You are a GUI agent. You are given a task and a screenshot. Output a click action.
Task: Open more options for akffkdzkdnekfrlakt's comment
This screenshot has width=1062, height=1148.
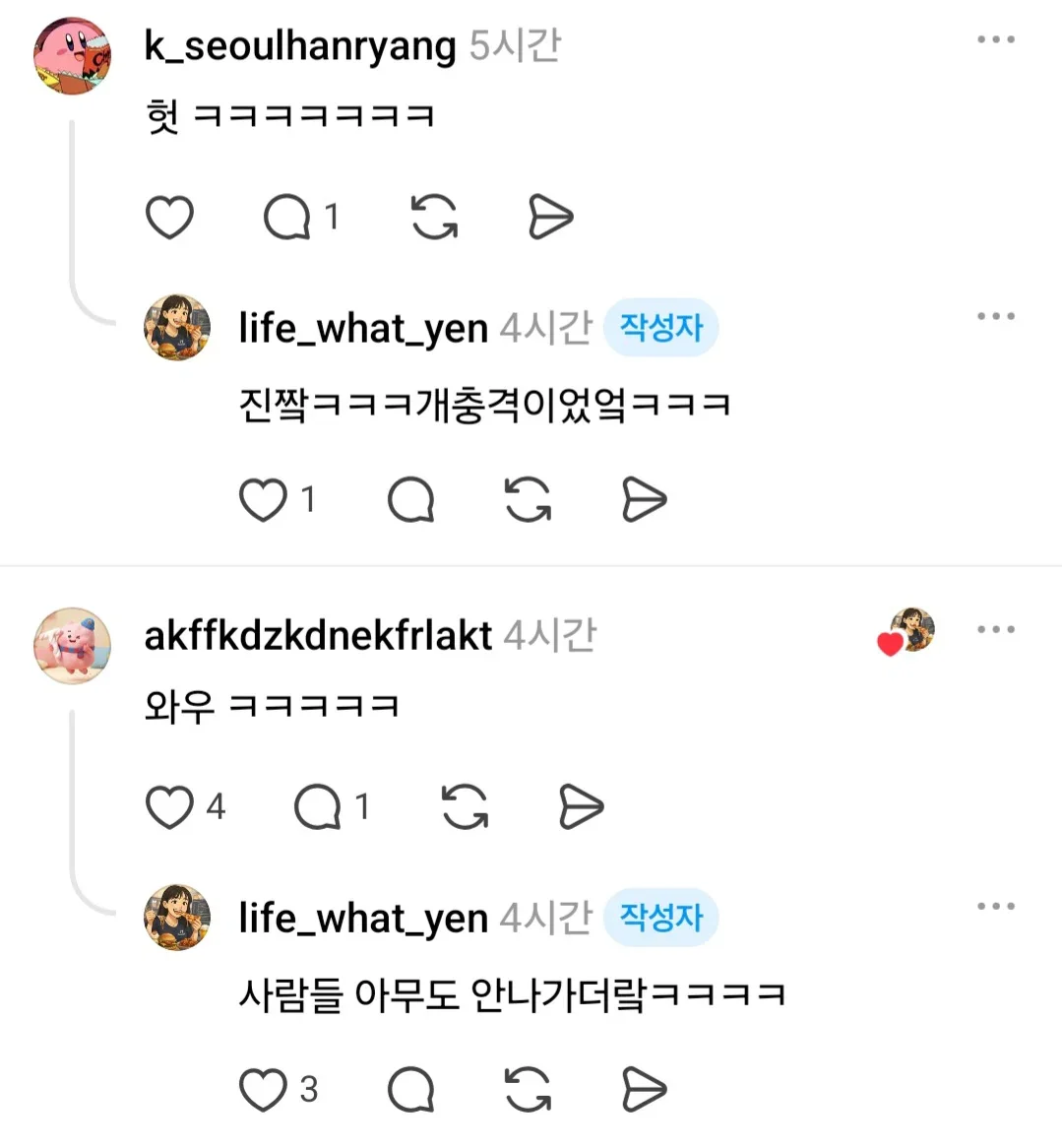pyautogui.click(x=996, y=630)
